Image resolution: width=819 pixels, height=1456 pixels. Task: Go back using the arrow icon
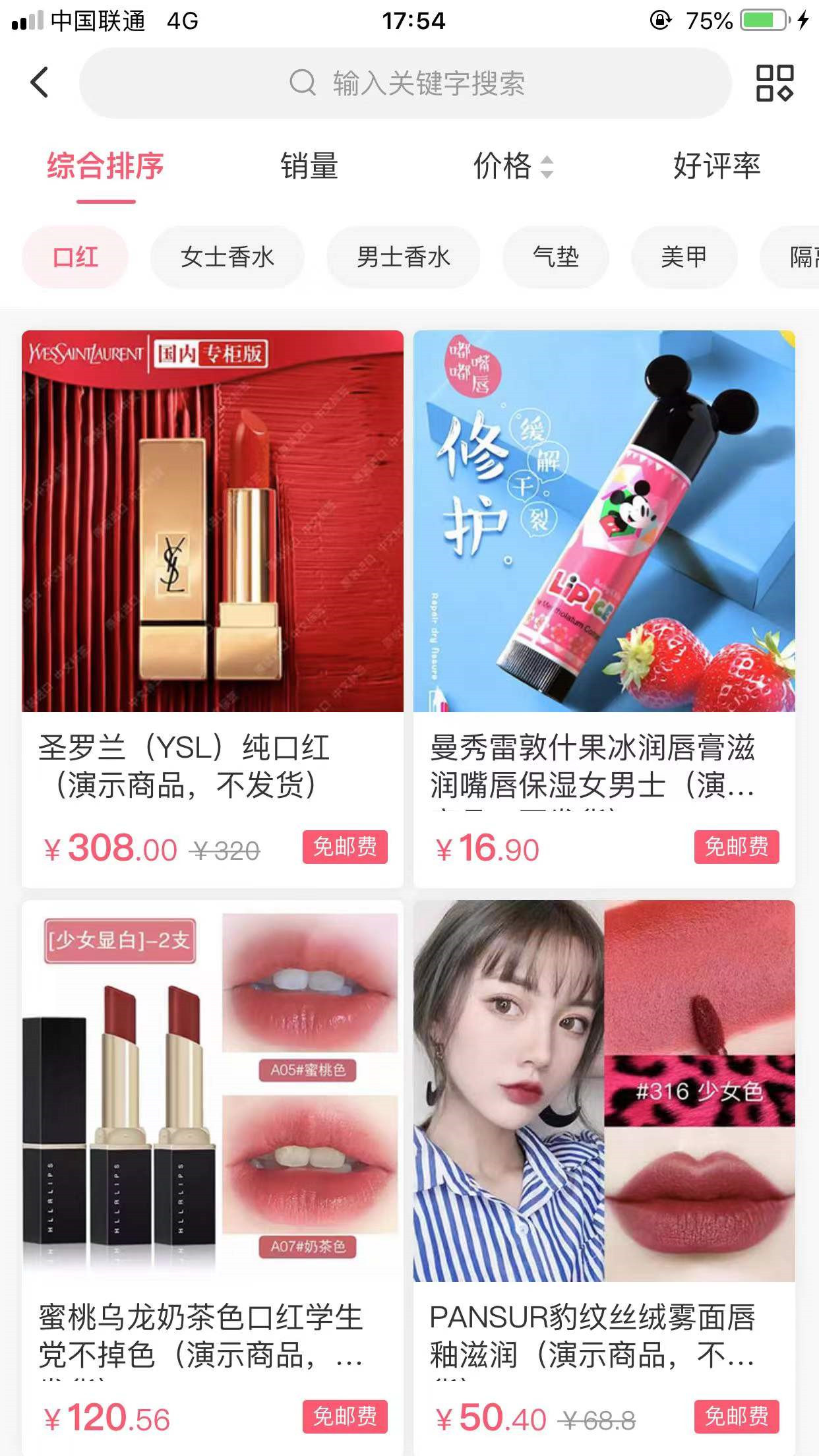coord(40,83)
